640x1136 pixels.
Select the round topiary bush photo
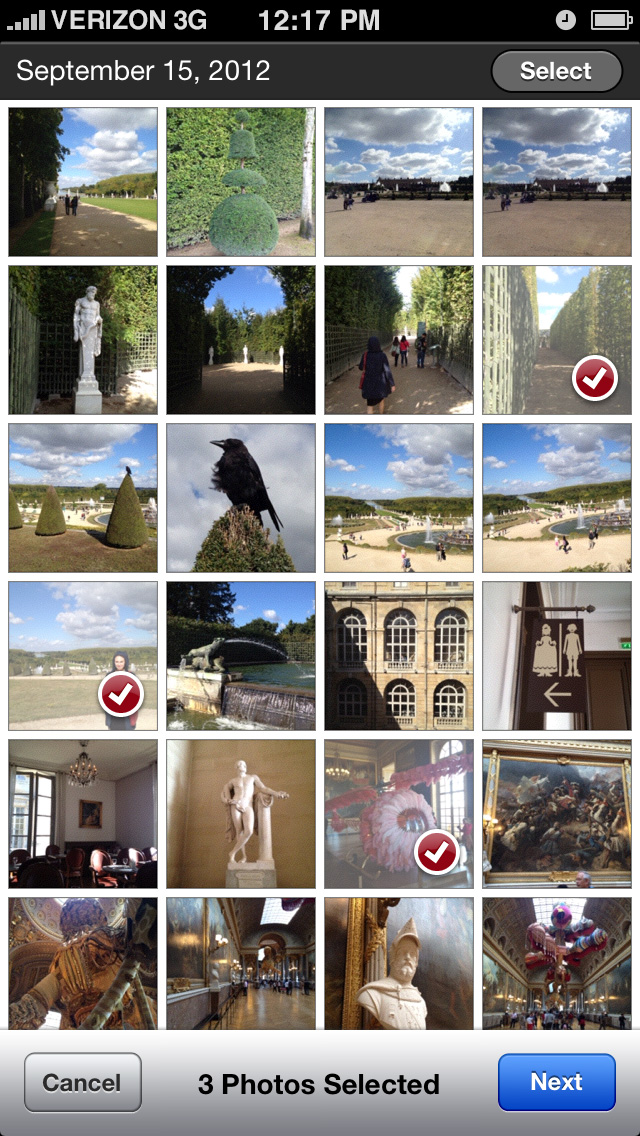(240, 182)
